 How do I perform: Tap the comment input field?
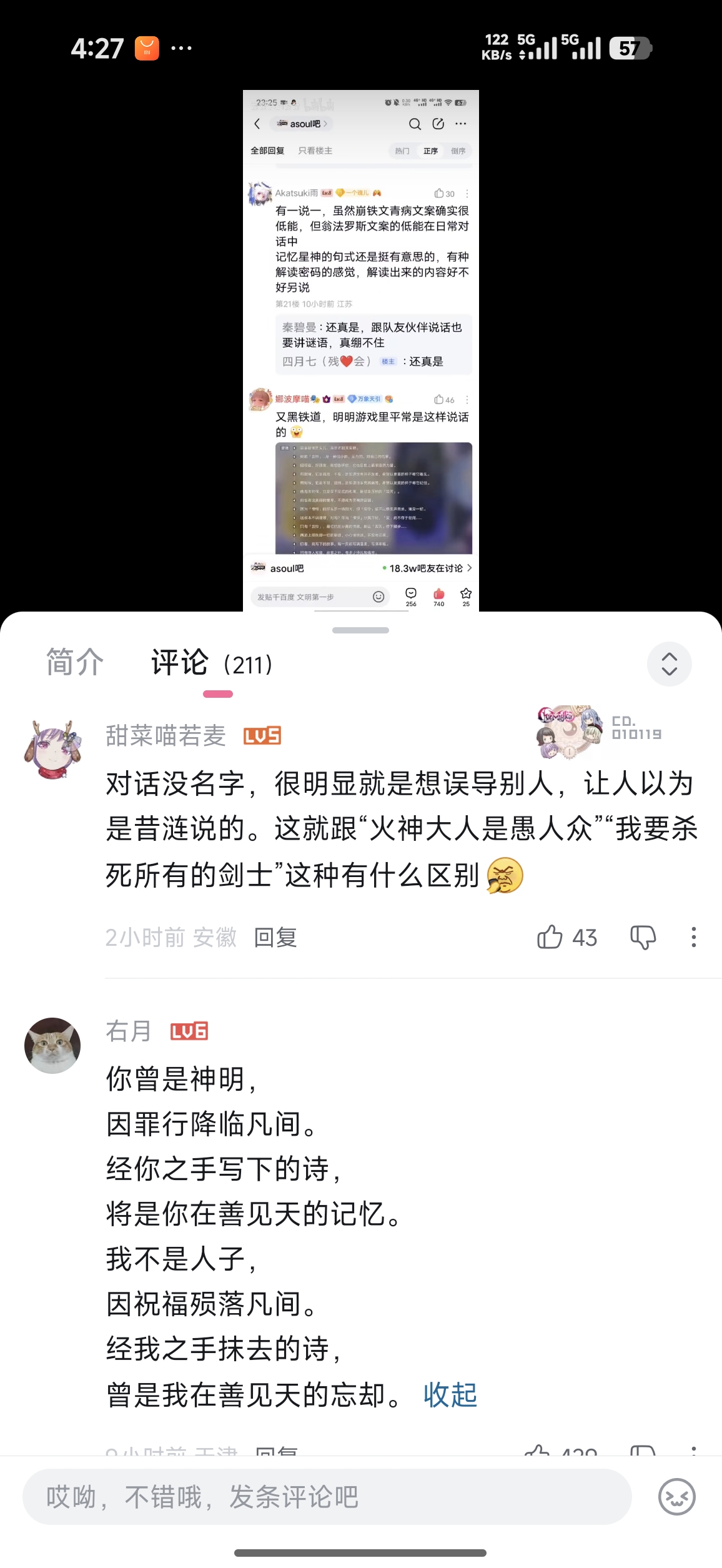tap(327, 1497)
